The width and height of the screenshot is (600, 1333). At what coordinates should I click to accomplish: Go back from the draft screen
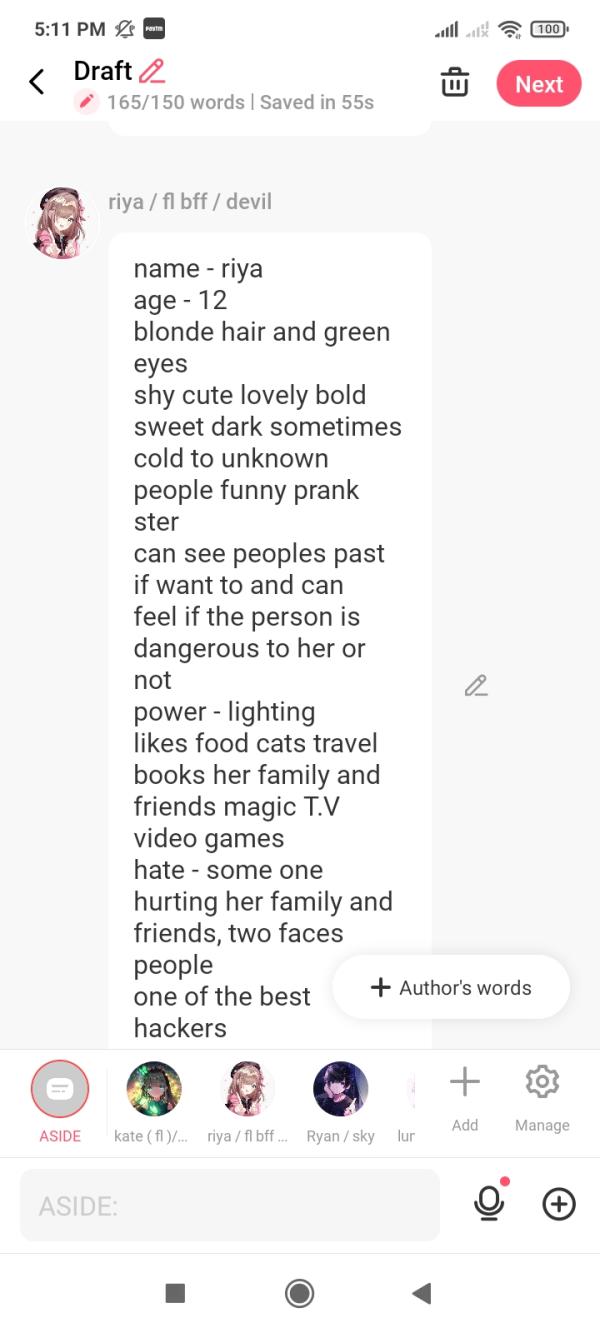(37, 83)
